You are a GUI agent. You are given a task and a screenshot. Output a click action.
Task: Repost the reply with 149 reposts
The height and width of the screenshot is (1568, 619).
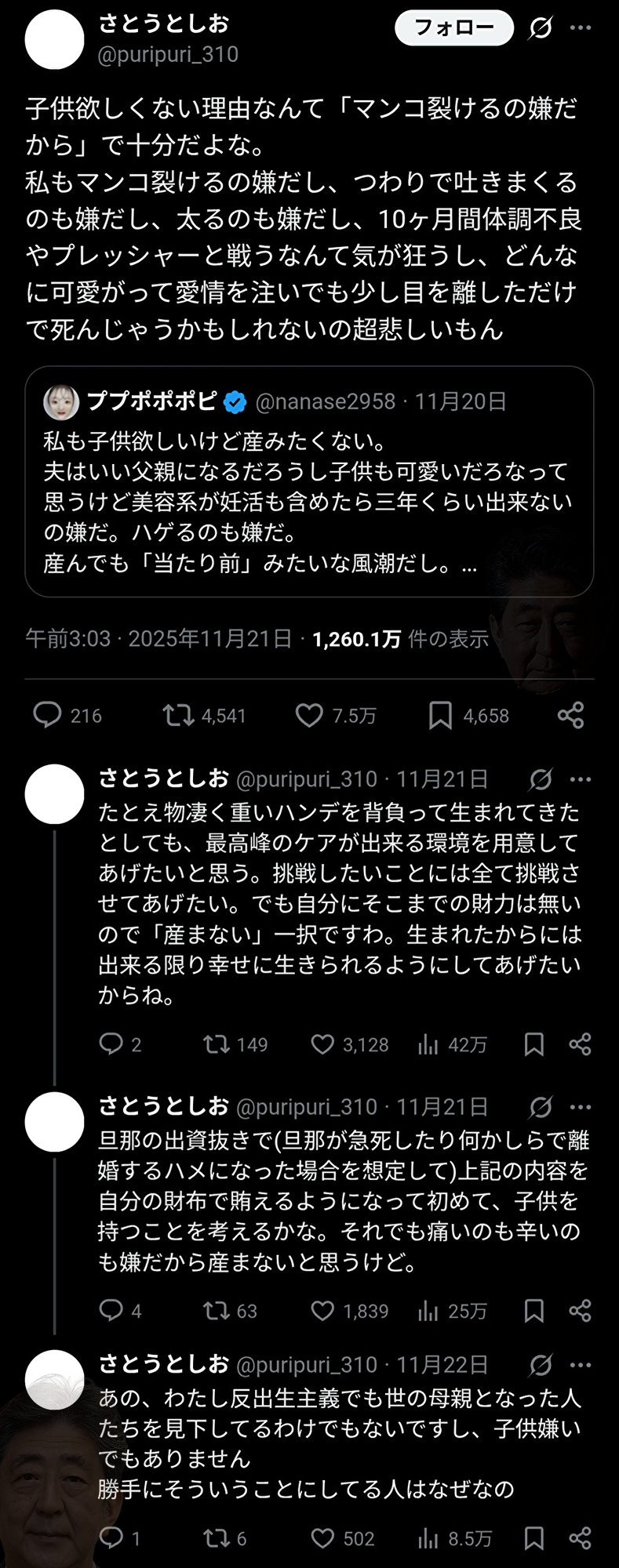(x=217, y=1044)
